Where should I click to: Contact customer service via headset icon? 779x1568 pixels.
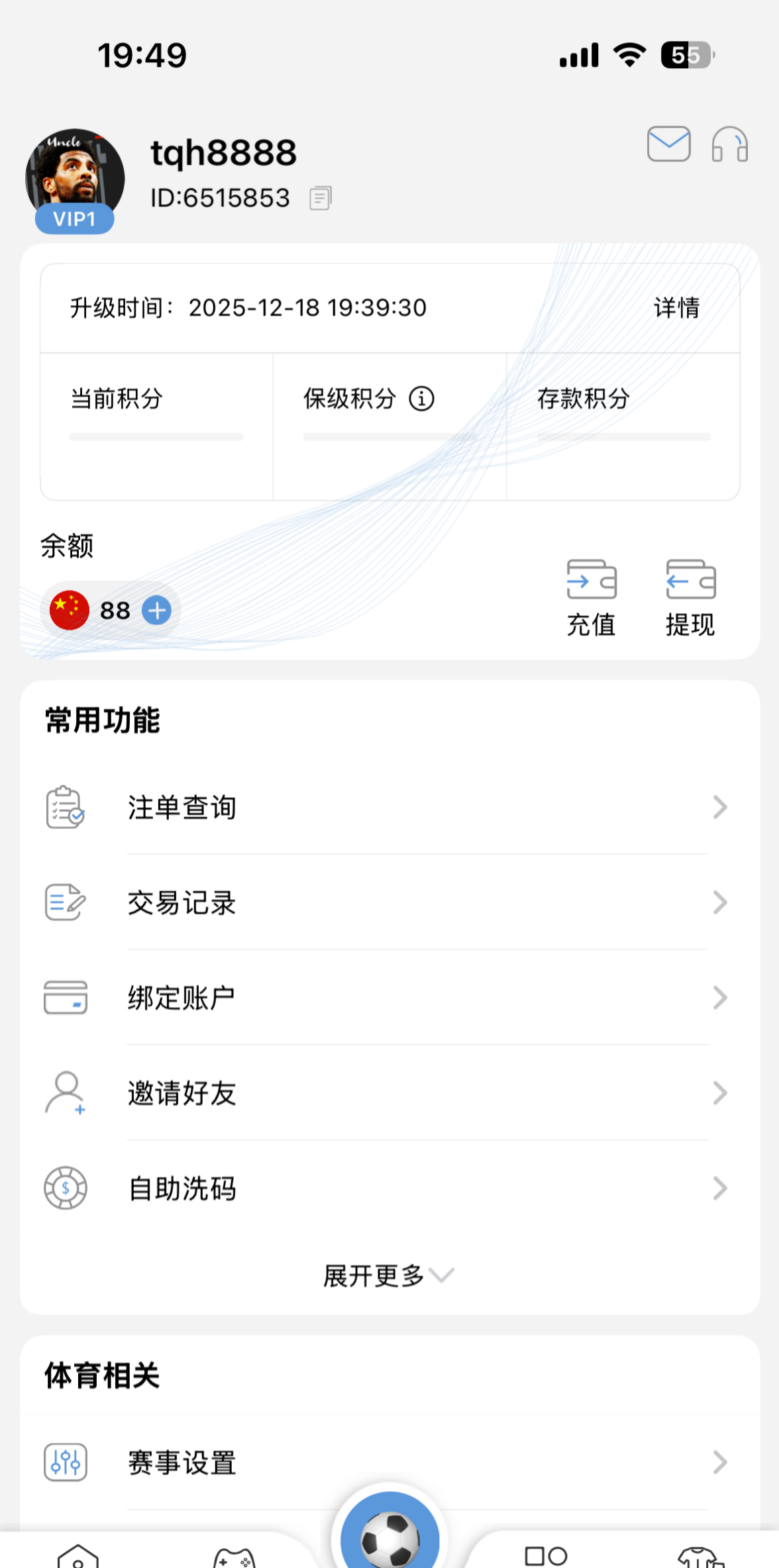tap(729, 144)
